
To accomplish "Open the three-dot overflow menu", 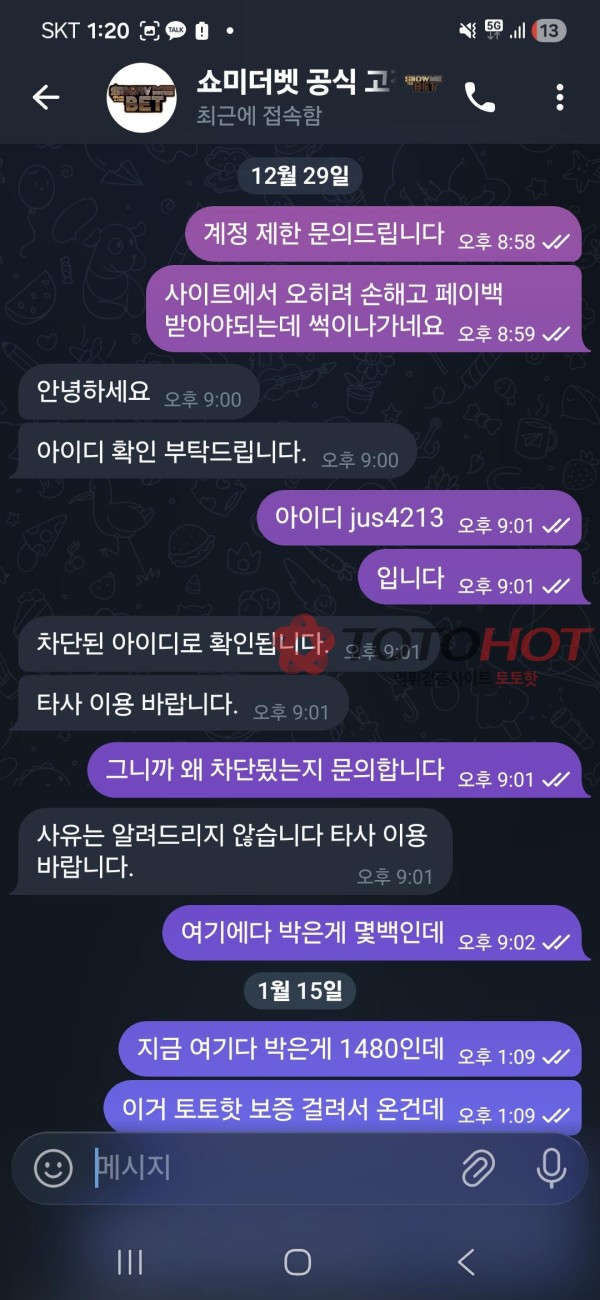I will tap(559, 97).
